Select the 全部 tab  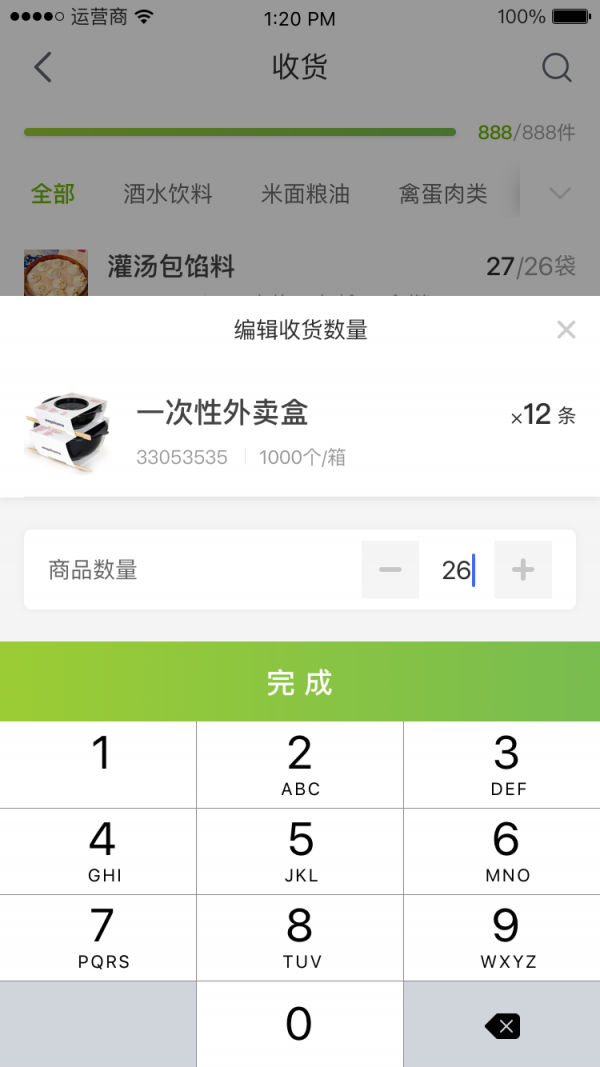click(x=52, y=194)
